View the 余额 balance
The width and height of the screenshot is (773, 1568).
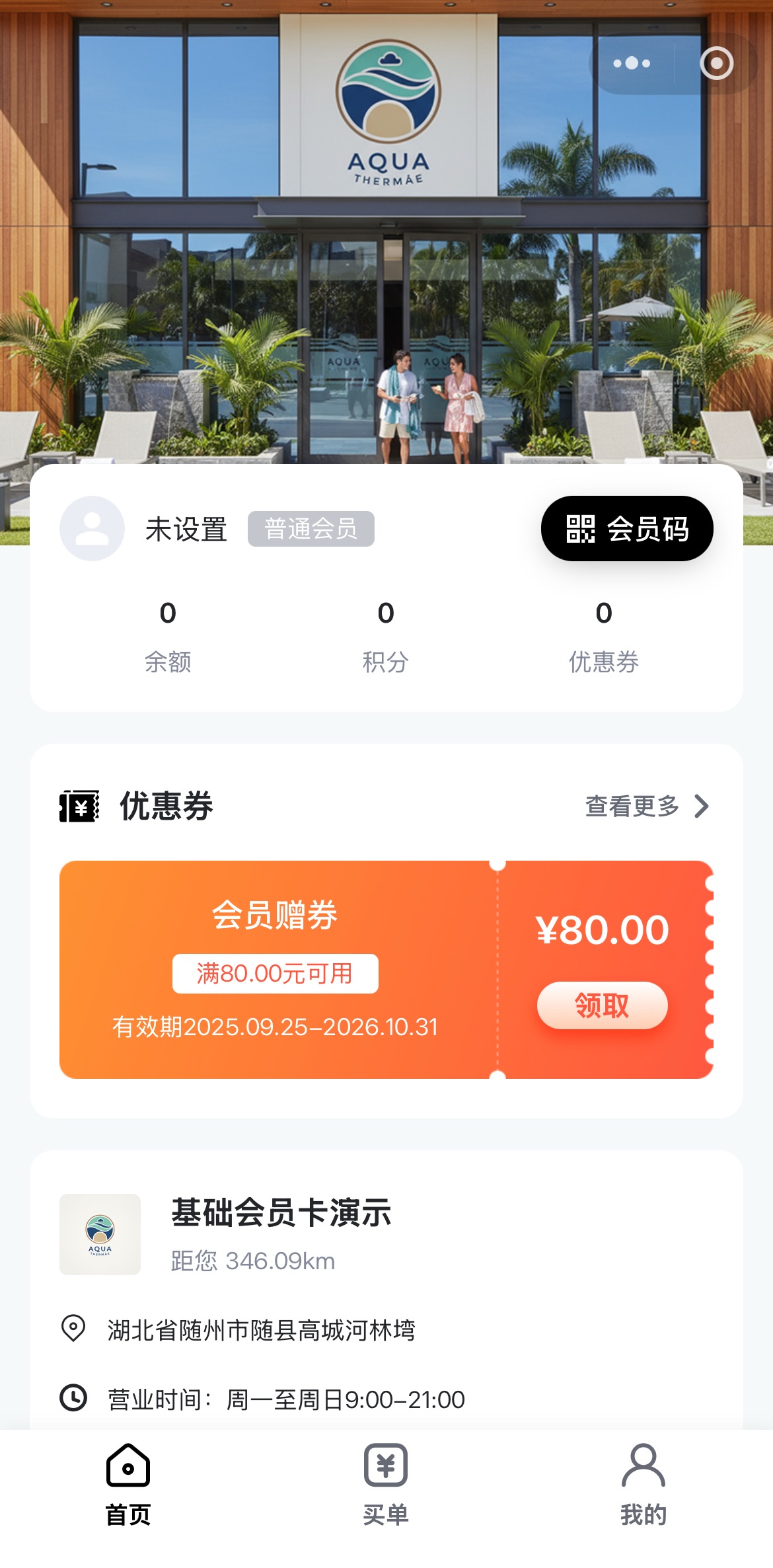coord(168,635)
